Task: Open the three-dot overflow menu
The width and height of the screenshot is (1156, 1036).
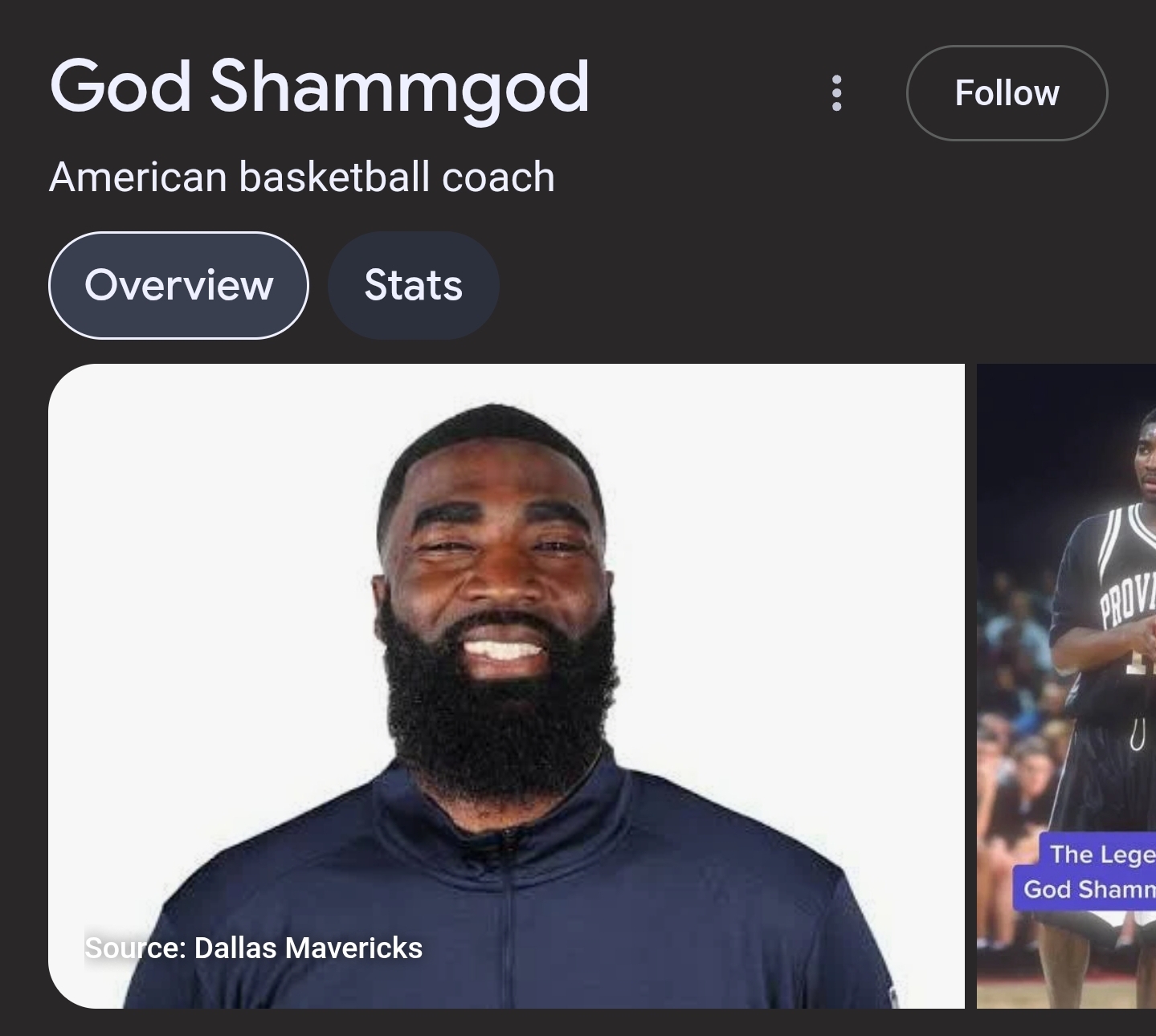Action: click(836, 93)
